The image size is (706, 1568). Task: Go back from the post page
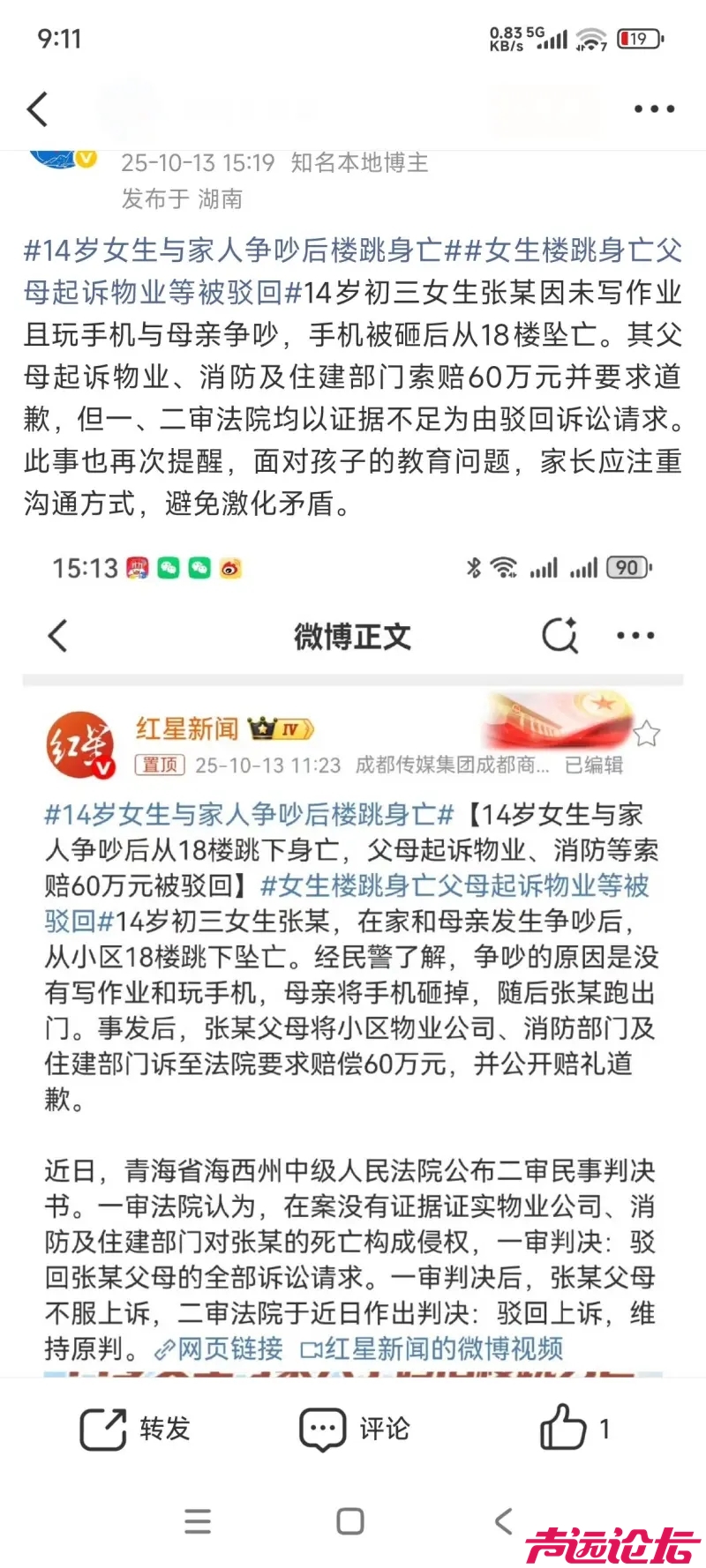click(37, 109)
